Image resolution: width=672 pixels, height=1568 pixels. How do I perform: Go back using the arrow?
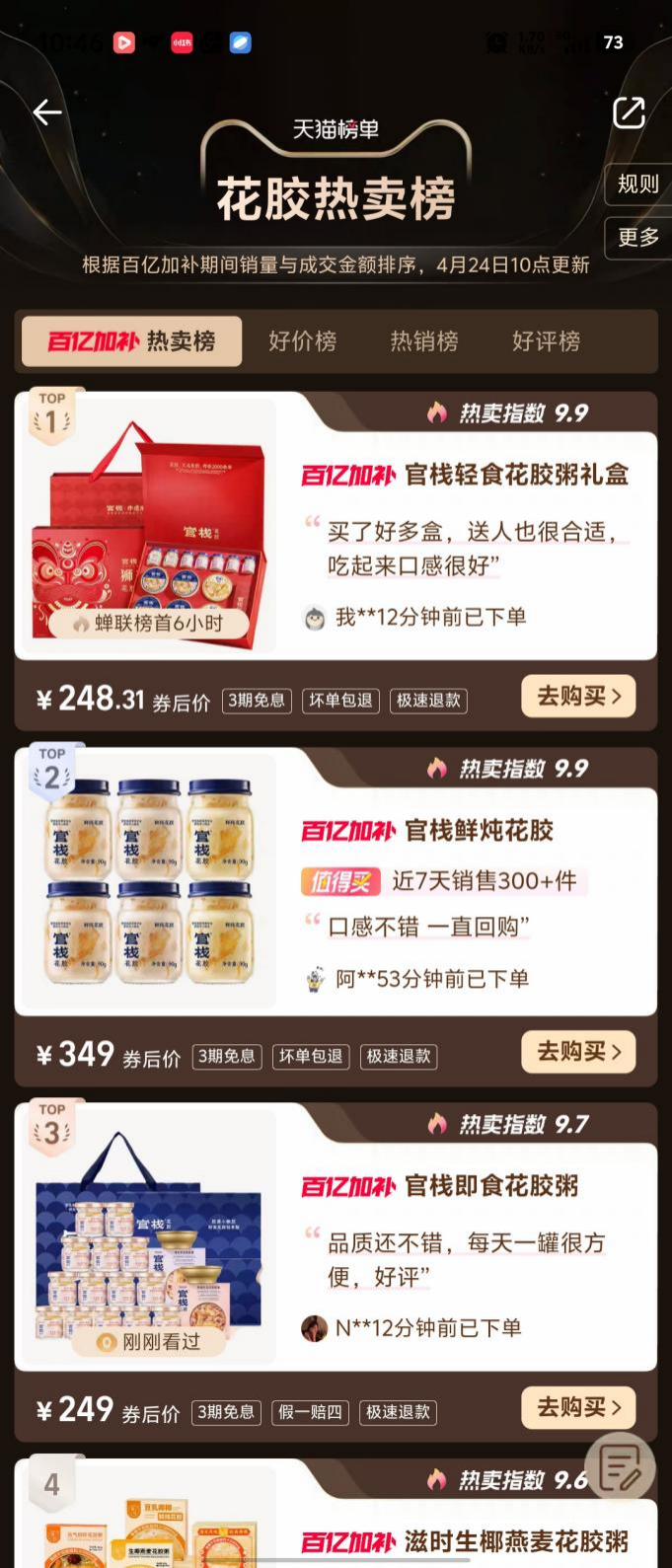[x=46, y=112]
